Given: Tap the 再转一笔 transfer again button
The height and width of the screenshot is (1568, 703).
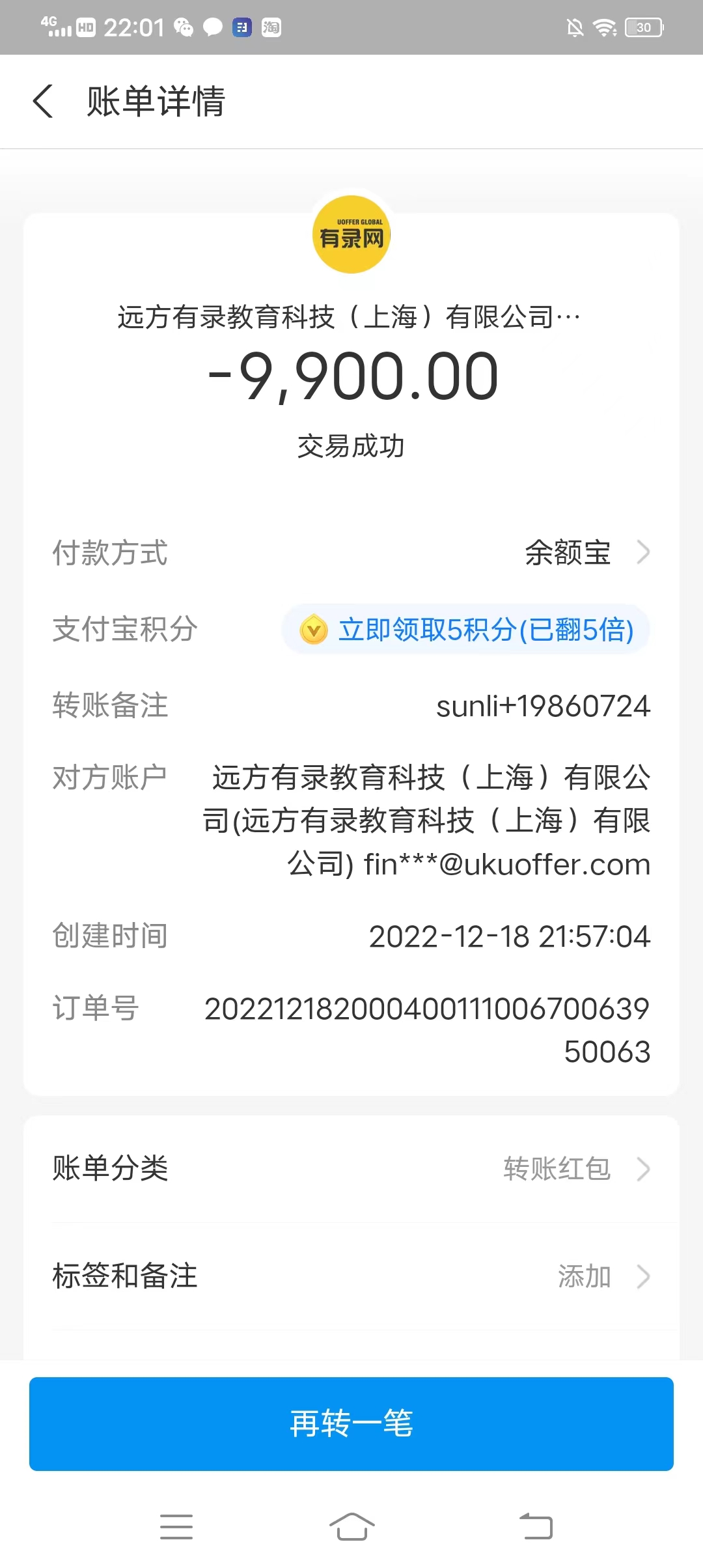Looking at the screenshot, I should click(x=351, y=1423).
